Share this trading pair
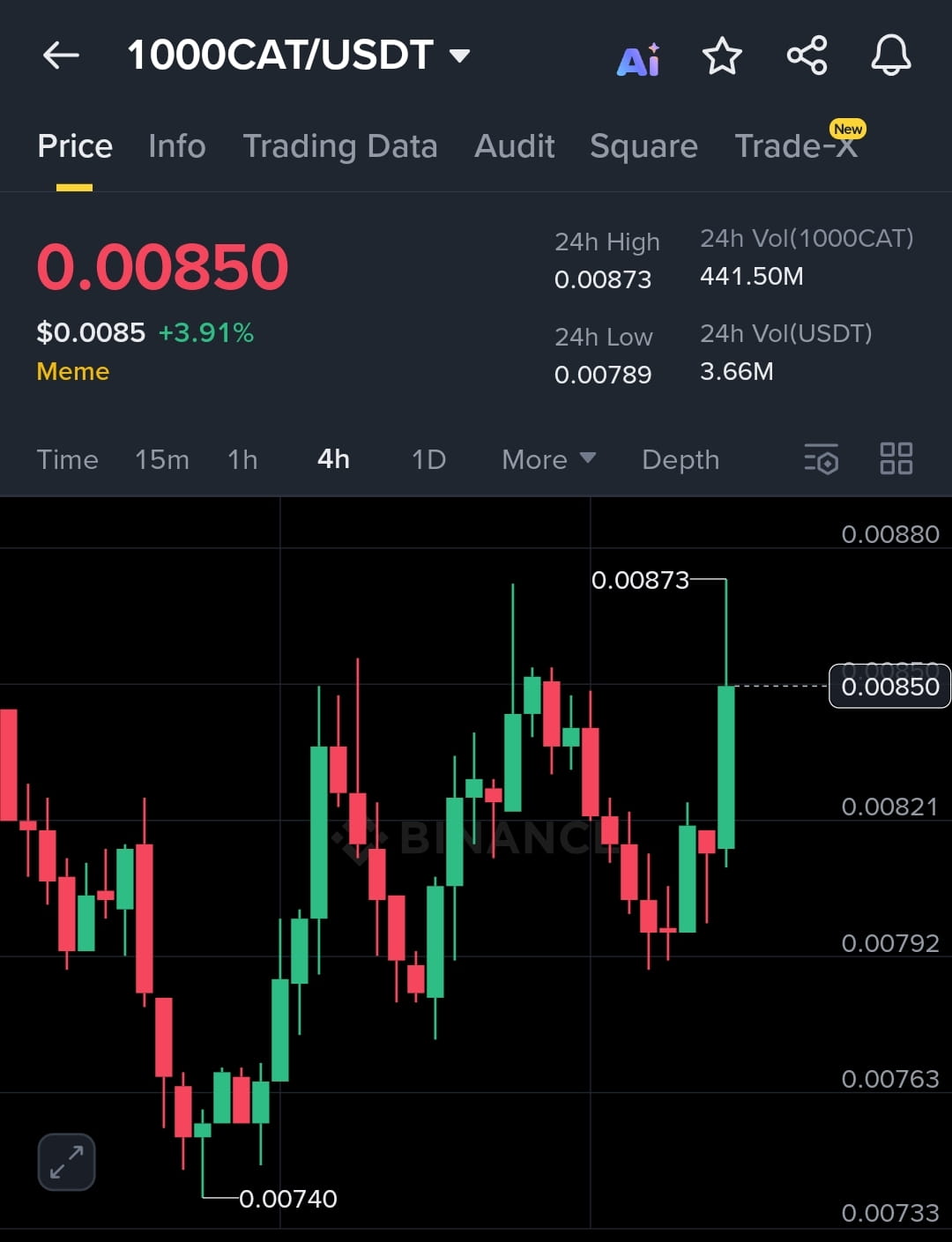Screen dimensions: 952x1242 [807, 56]
